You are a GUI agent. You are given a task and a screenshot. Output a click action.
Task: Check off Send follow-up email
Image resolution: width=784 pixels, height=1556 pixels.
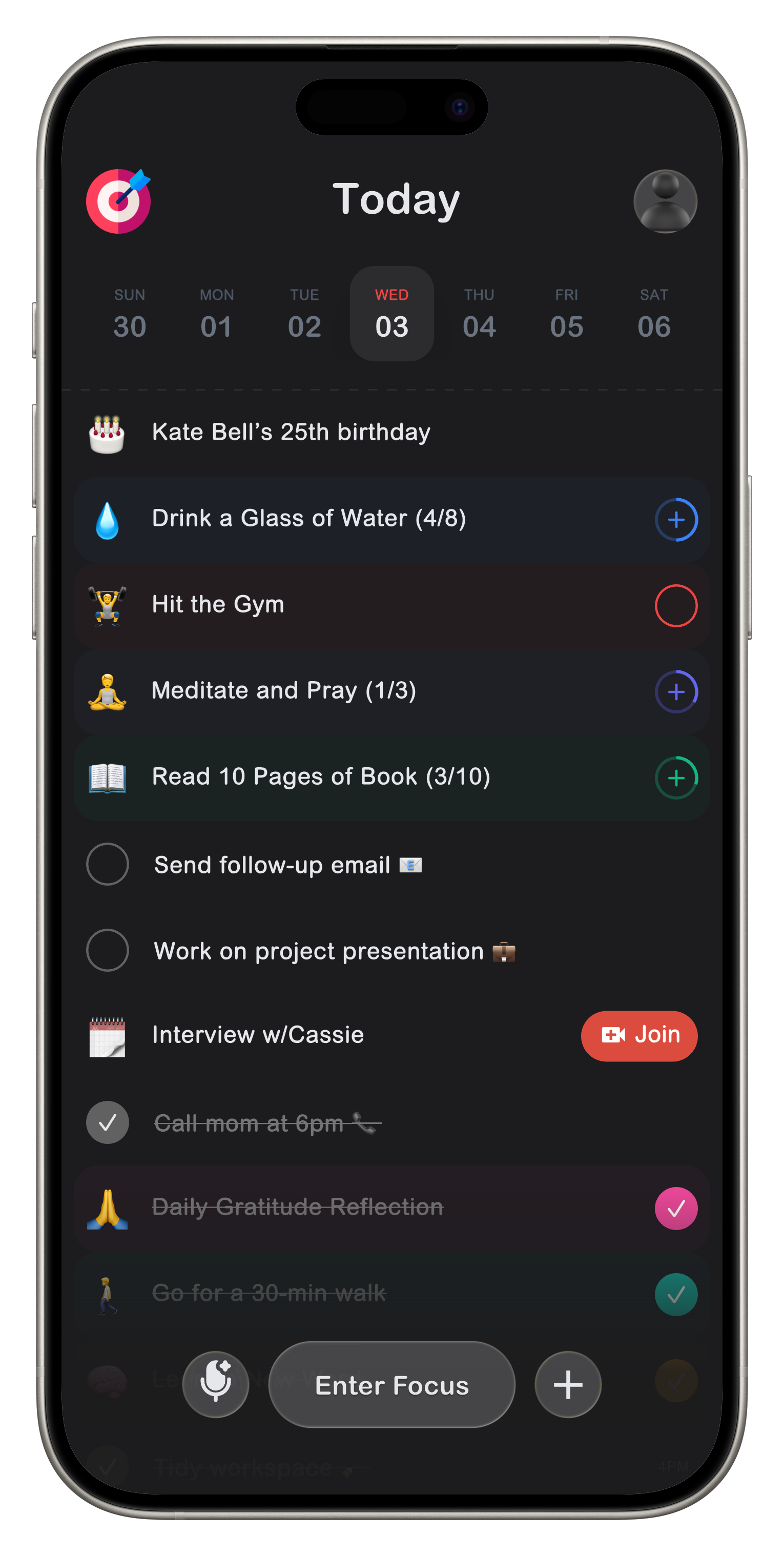pos(108,864)
